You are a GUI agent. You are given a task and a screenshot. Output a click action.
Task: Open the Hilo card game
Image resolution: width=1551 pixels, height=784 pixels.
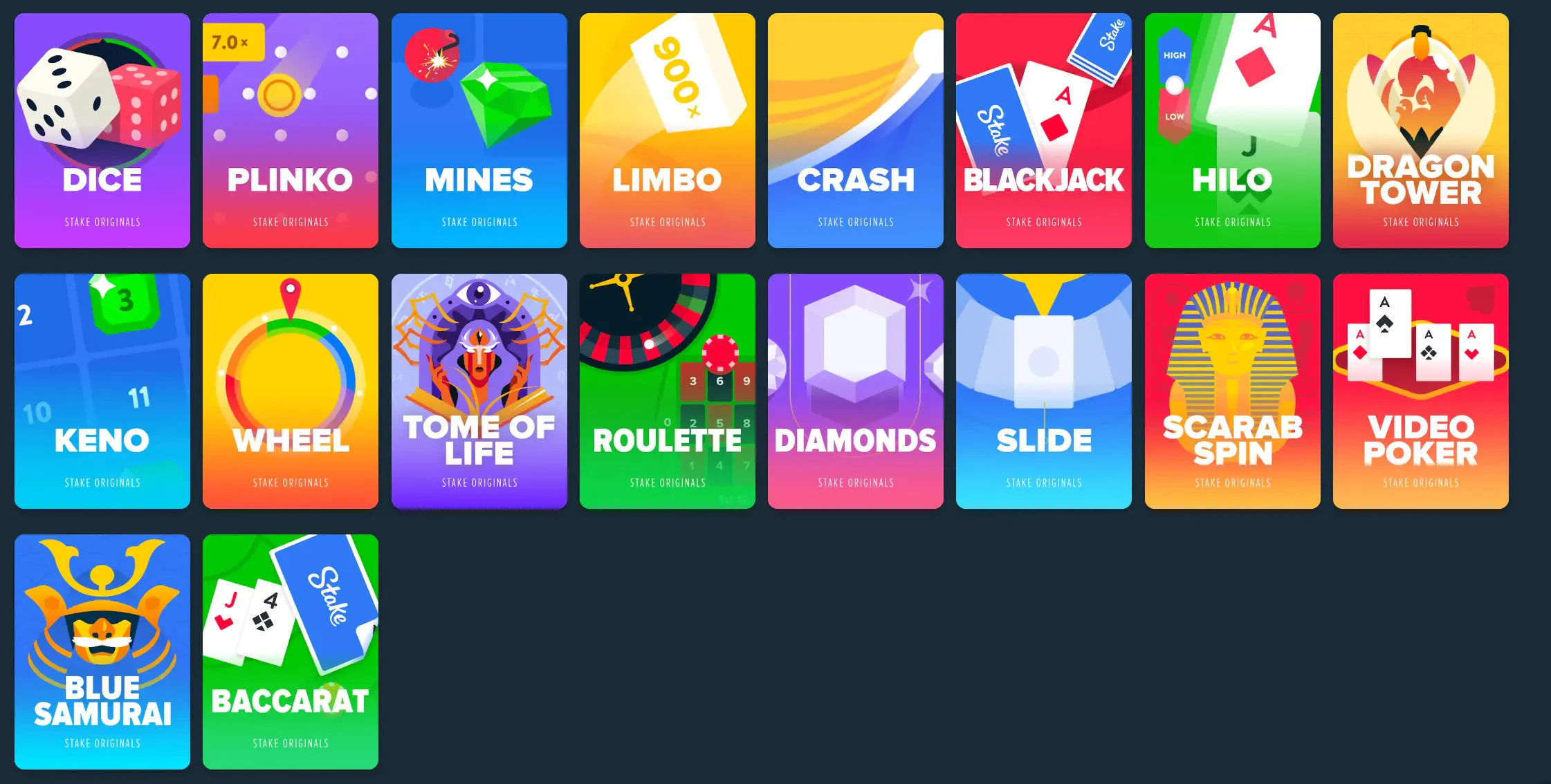tap(1232, 131)
